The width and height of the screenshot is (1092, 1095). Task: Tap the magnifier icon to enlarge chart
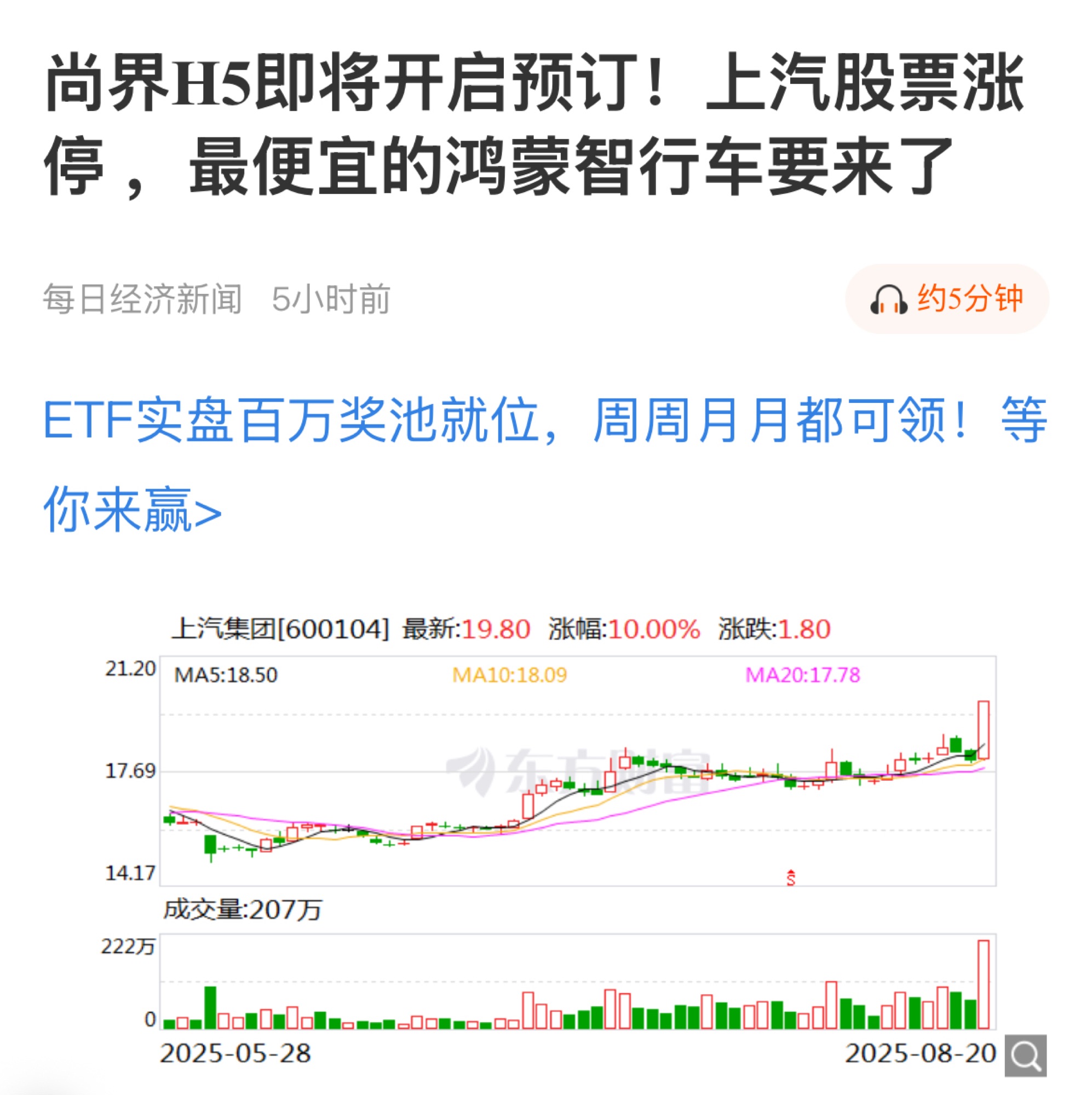pyautogui.click(x=1025, y=1056)
